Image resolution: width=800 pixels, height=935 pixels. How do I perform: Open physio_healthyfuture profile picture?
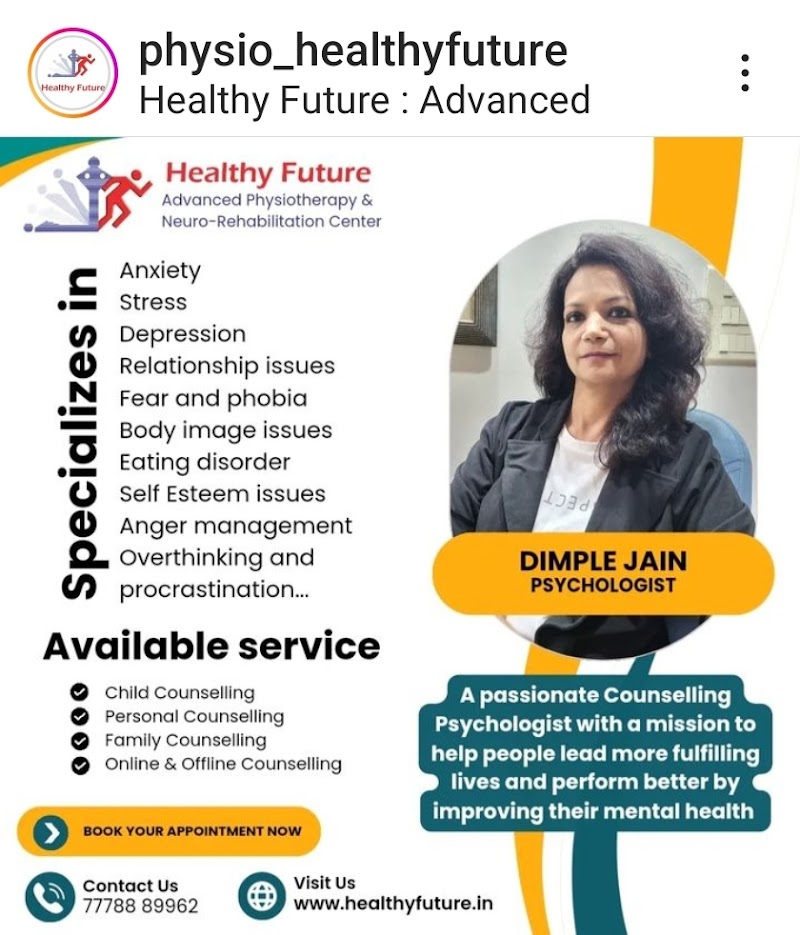(x=72, y=72)
